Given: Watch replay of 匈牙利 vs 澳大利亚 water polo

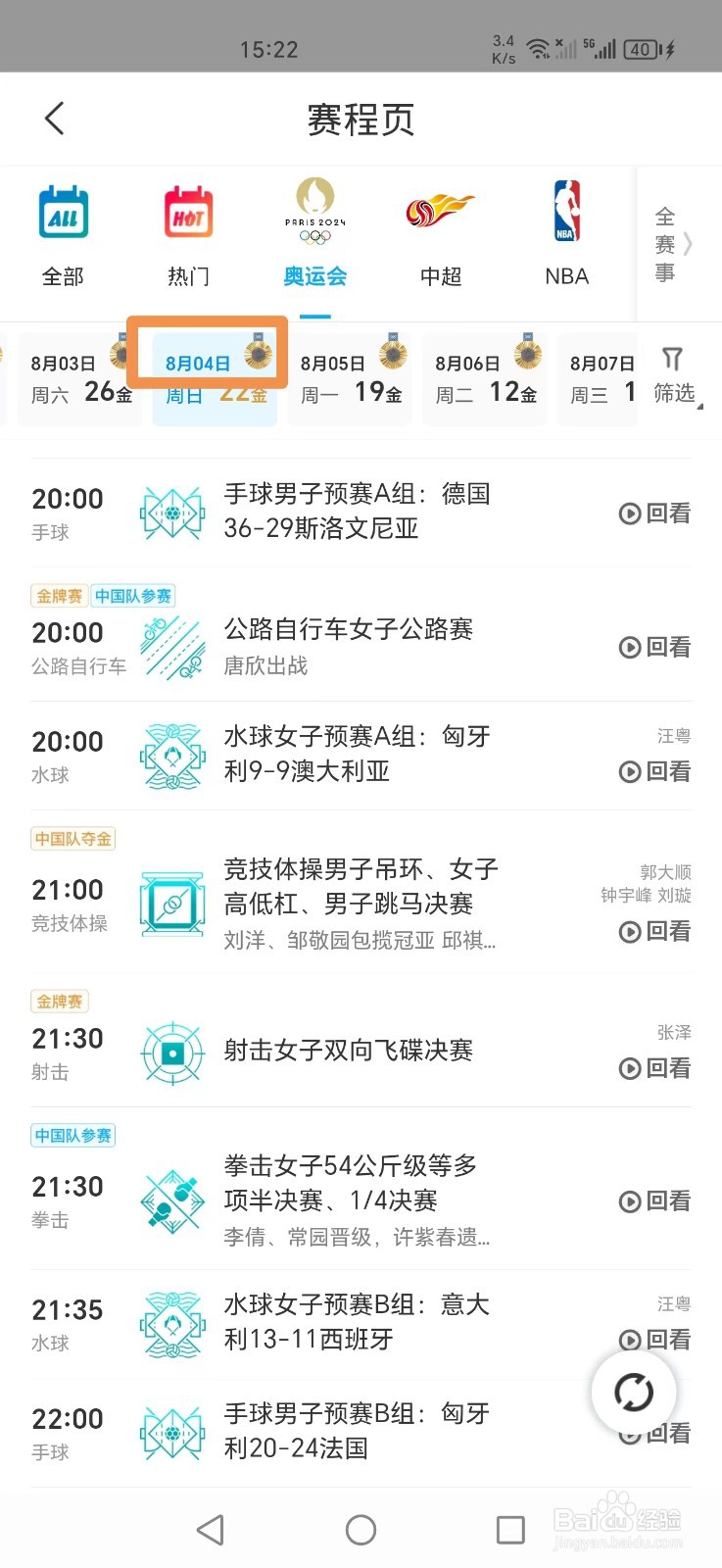Looking at the screenshot, I should [x=654, y=771].
